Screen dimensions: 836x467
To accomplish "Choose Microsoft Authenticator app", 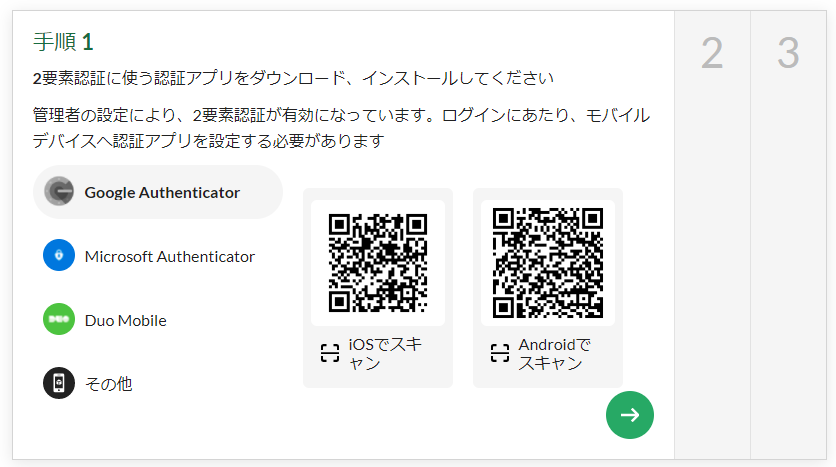I will point(158,256).
